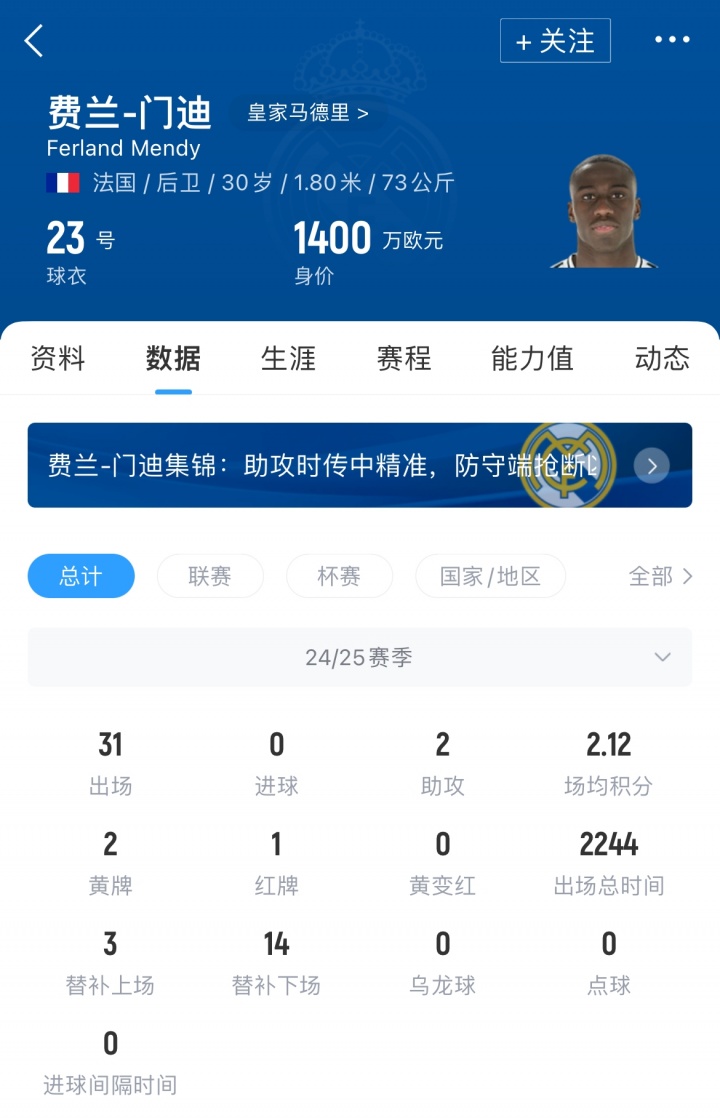Screen dimensions: 720x1118
Task: Select the 数据 tab
Action: coord(173,359)
